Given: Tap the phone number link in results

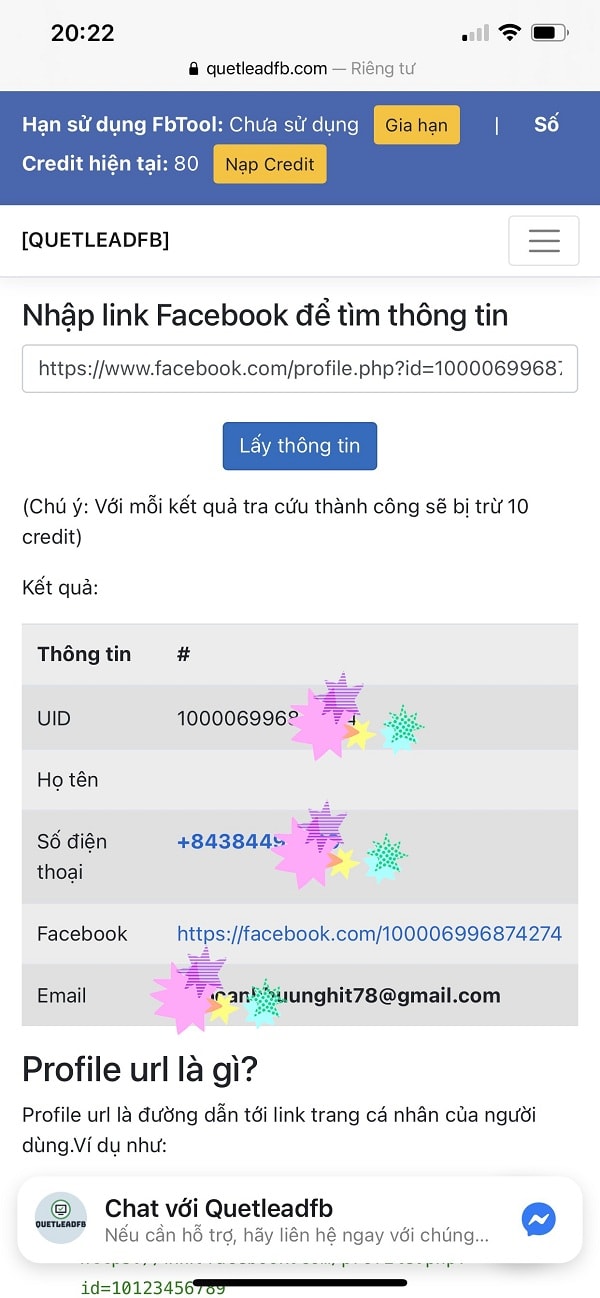Looking at the screenshot, I should (232, 842).
